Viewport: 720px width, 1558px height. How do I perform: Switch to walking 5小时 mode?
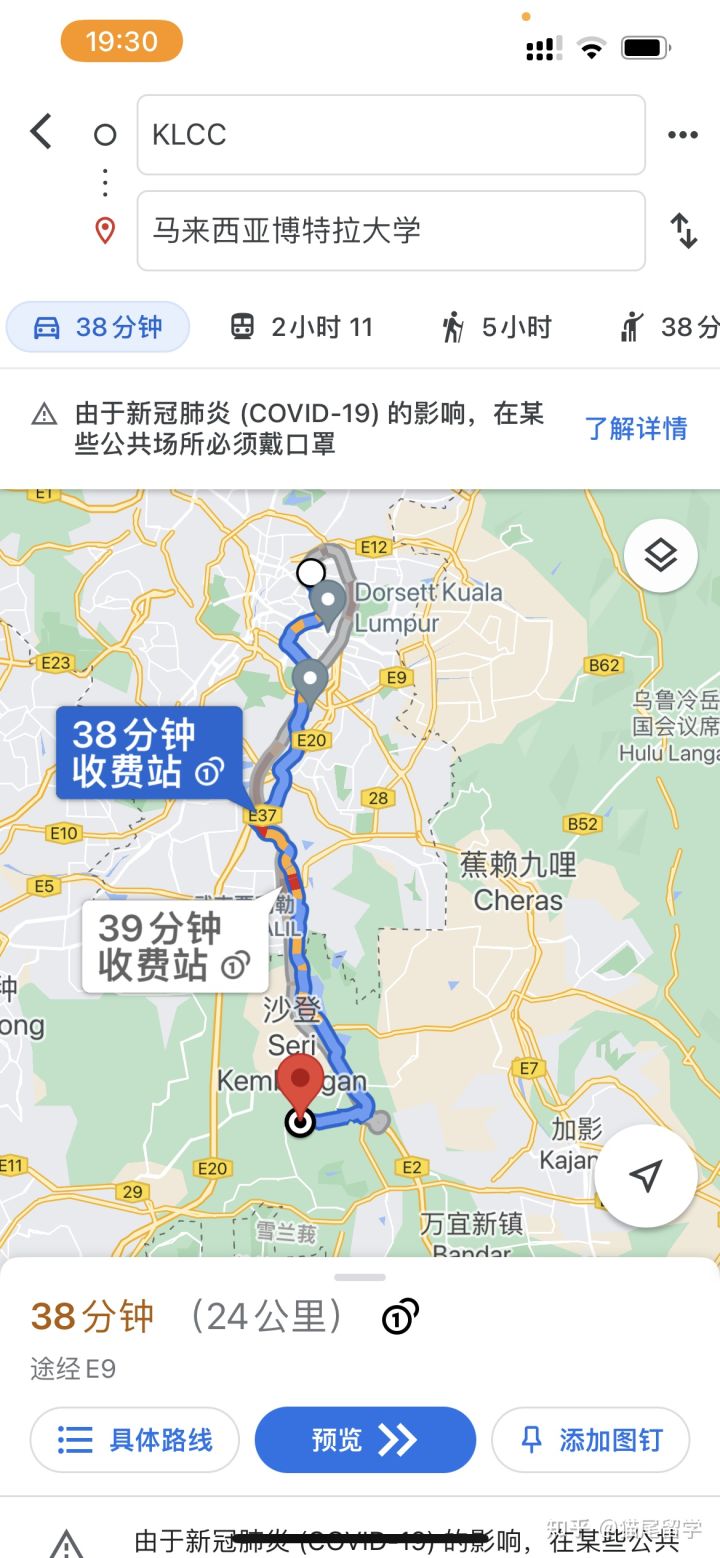click(x=497, y=327)
